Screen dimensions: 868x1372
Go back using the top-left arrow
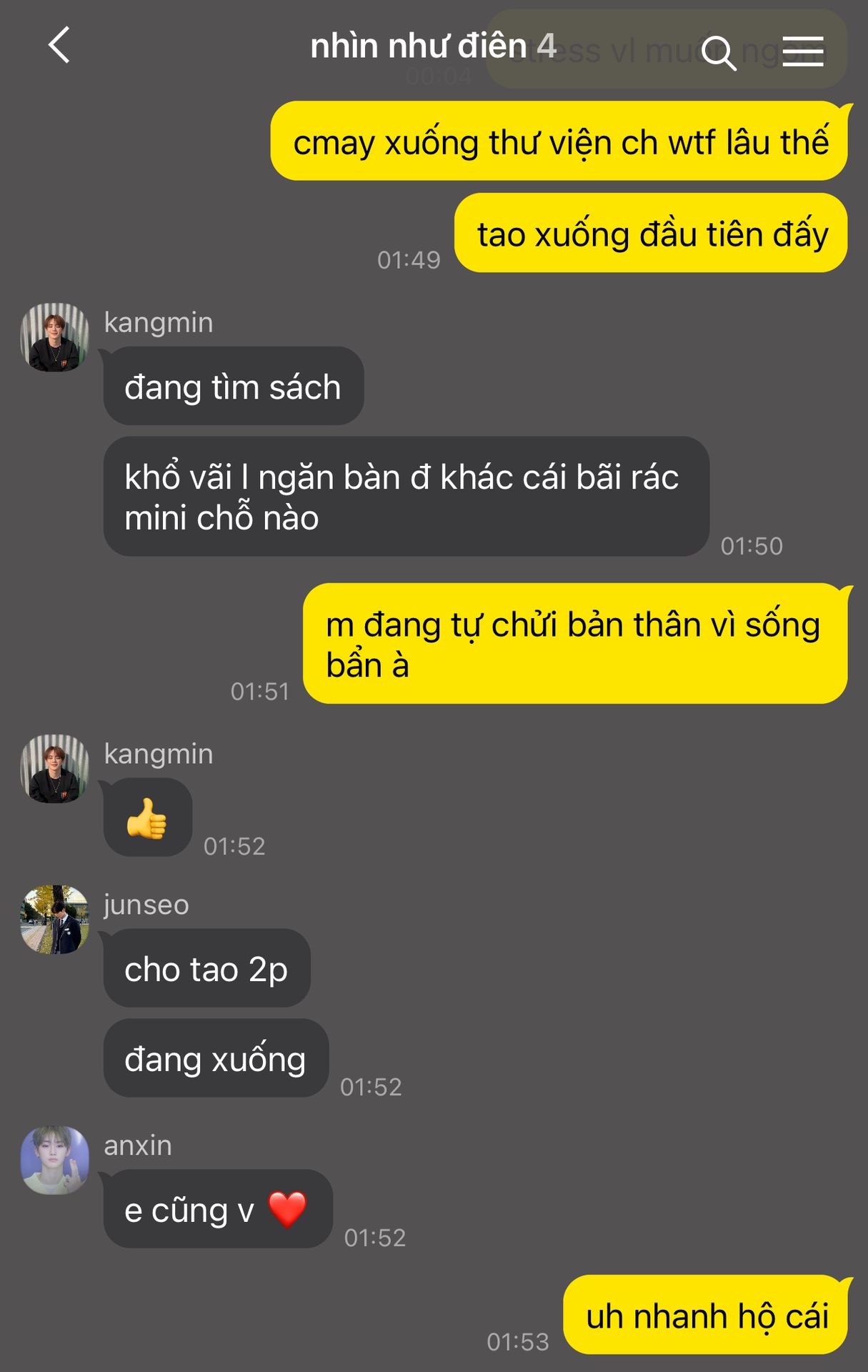click(59, 46)
